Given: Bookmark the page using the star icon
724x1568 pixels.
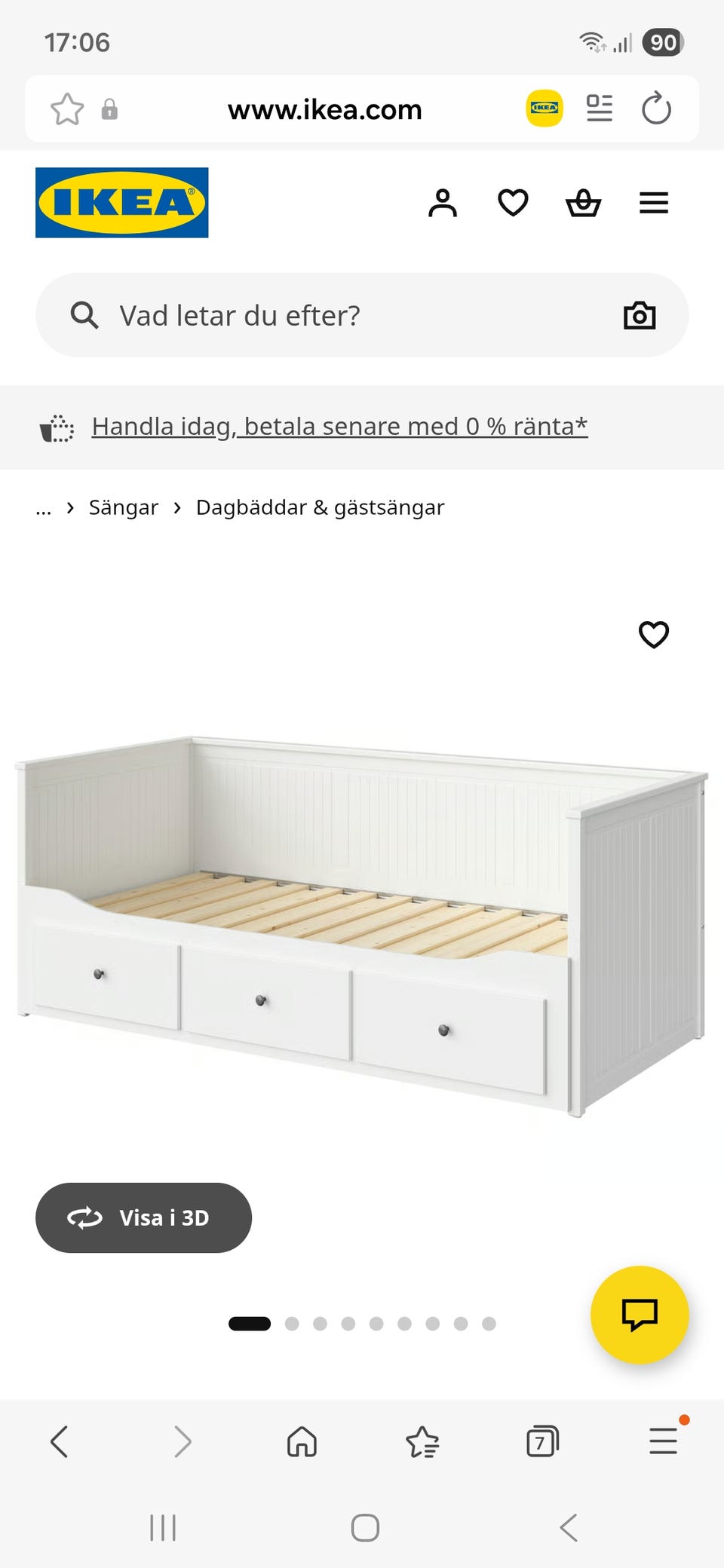Looking at the screenshot, I should coord(67,109).
